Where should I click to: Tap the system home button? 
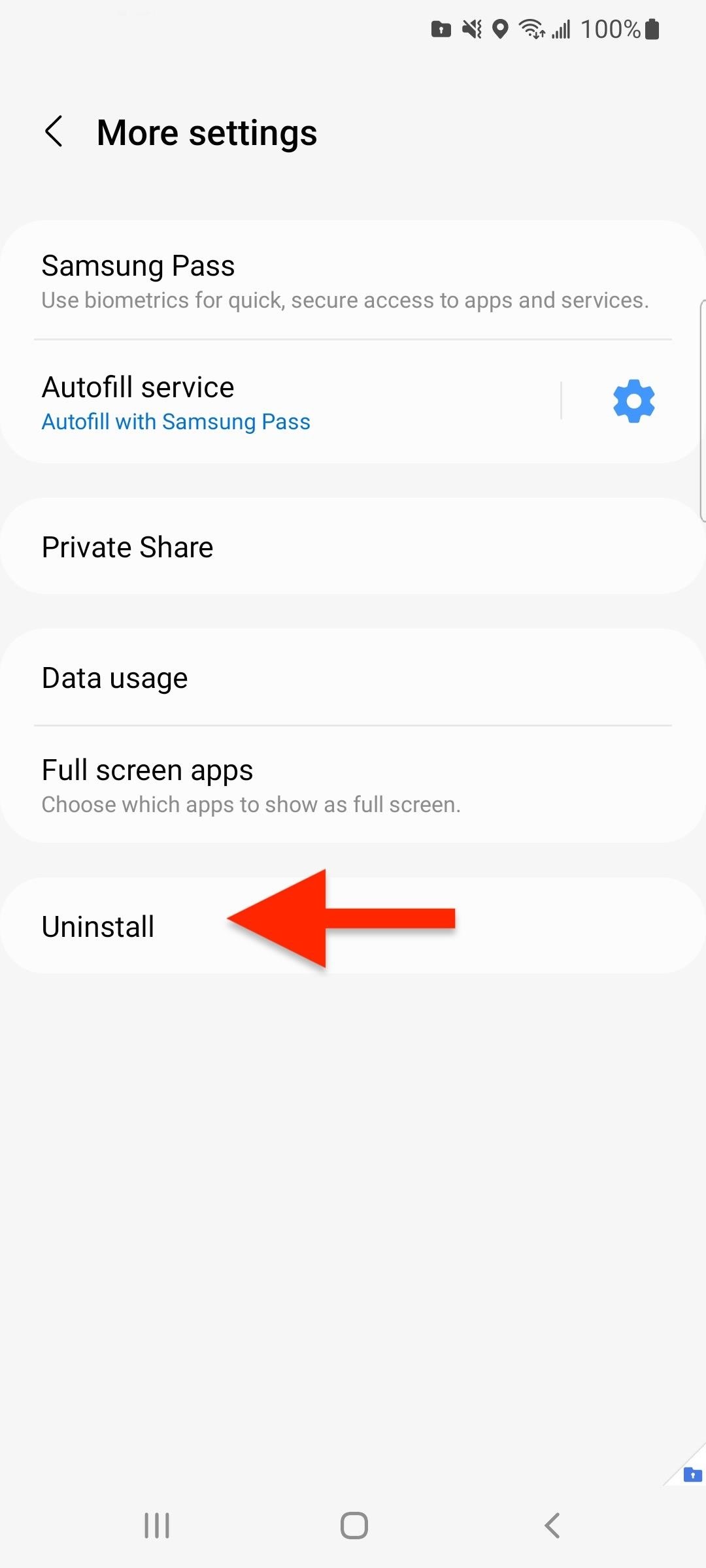coord(354,1526)
